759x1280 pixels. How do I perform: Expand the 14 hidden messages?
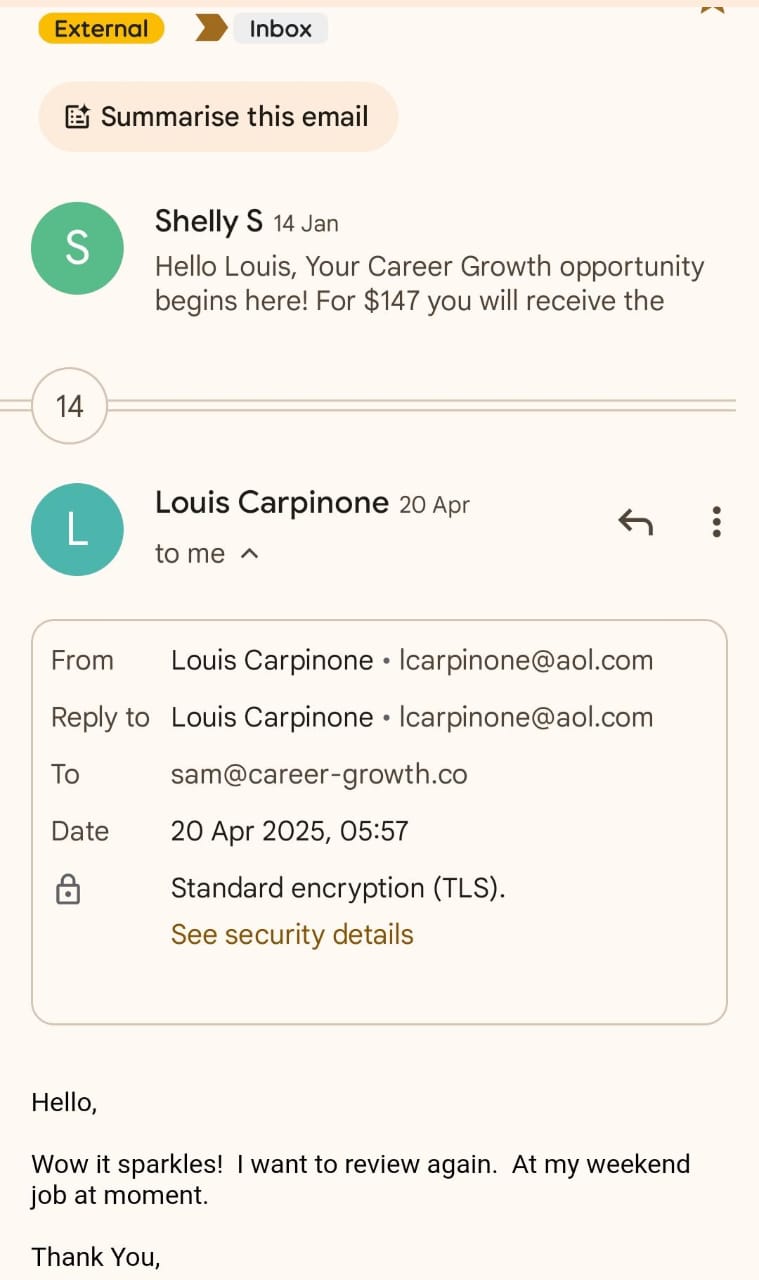[x=69, y=406]
